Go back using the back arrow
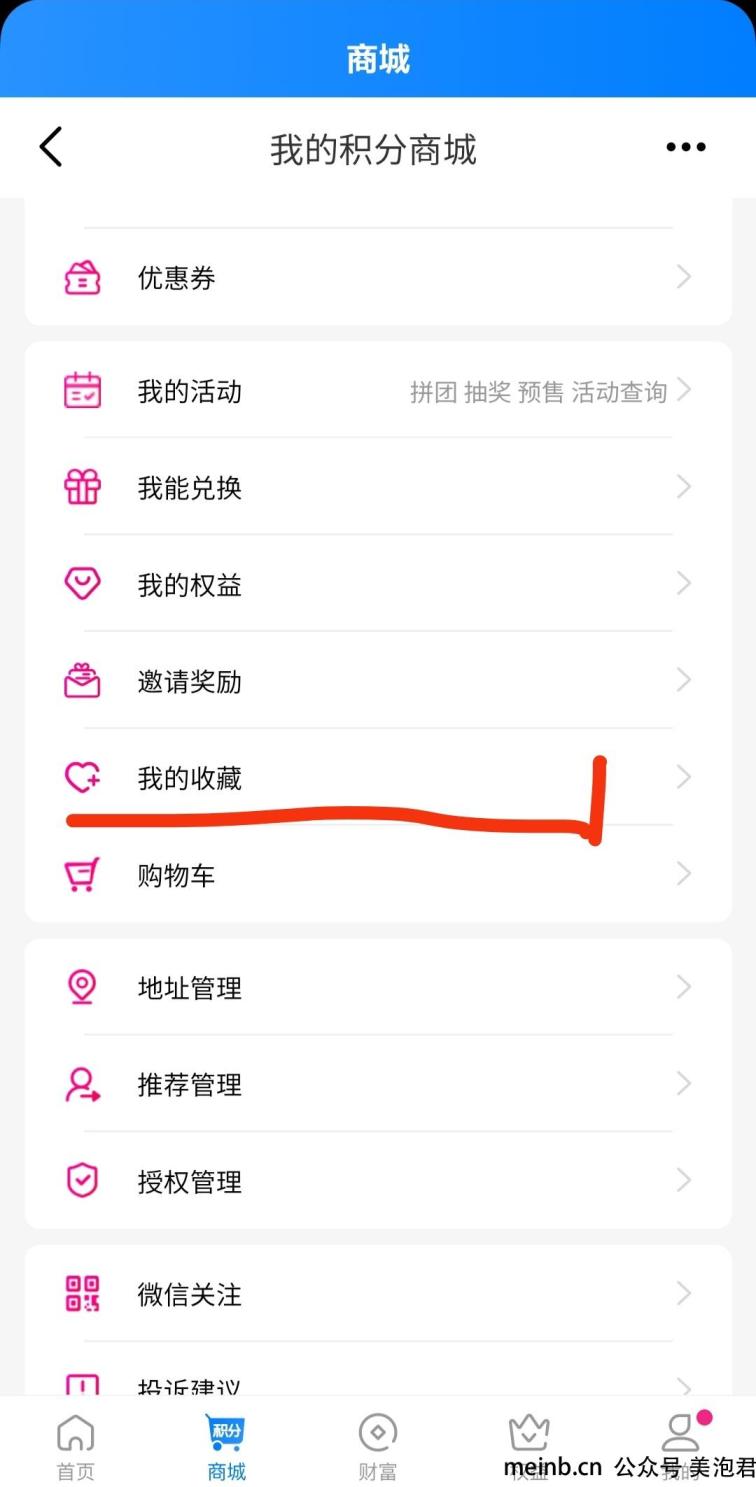This screenshot has width=756, height=1487. [x=51, y=147]
